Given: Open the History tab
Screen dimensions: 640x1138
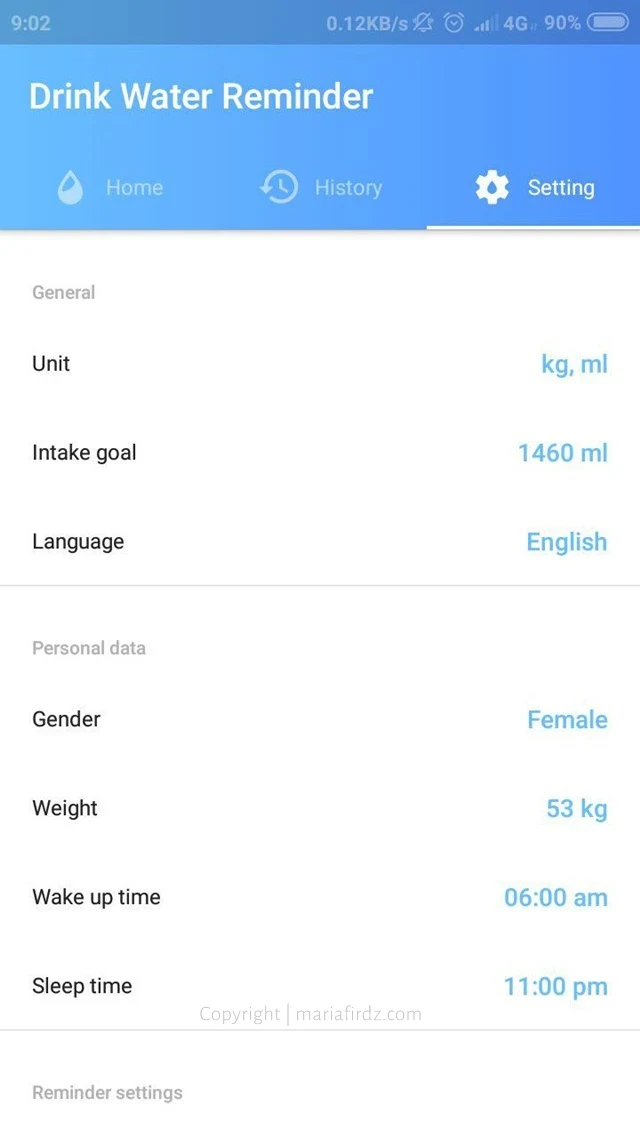Looking at the screenshot, I should click(x=321, y=187).
